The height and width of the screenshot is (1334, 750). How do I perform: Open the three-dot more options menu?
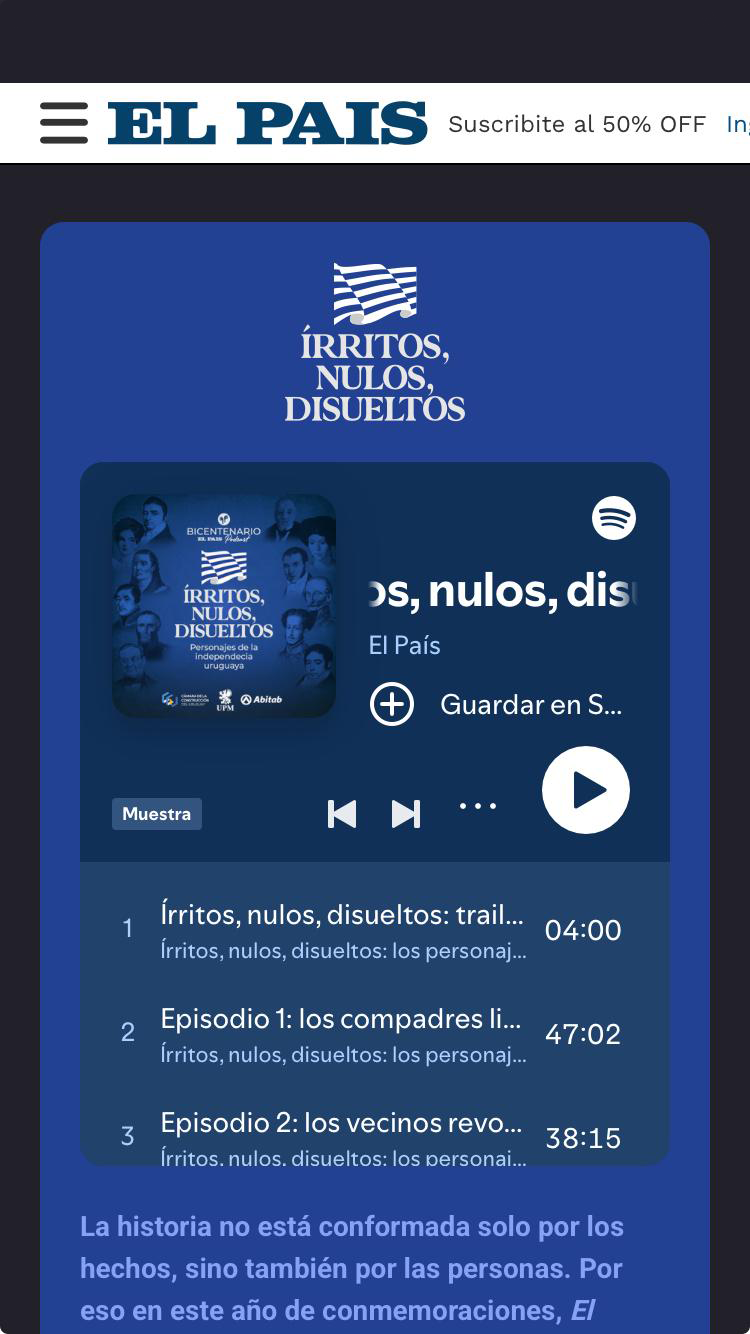click(x=477, y=806)
